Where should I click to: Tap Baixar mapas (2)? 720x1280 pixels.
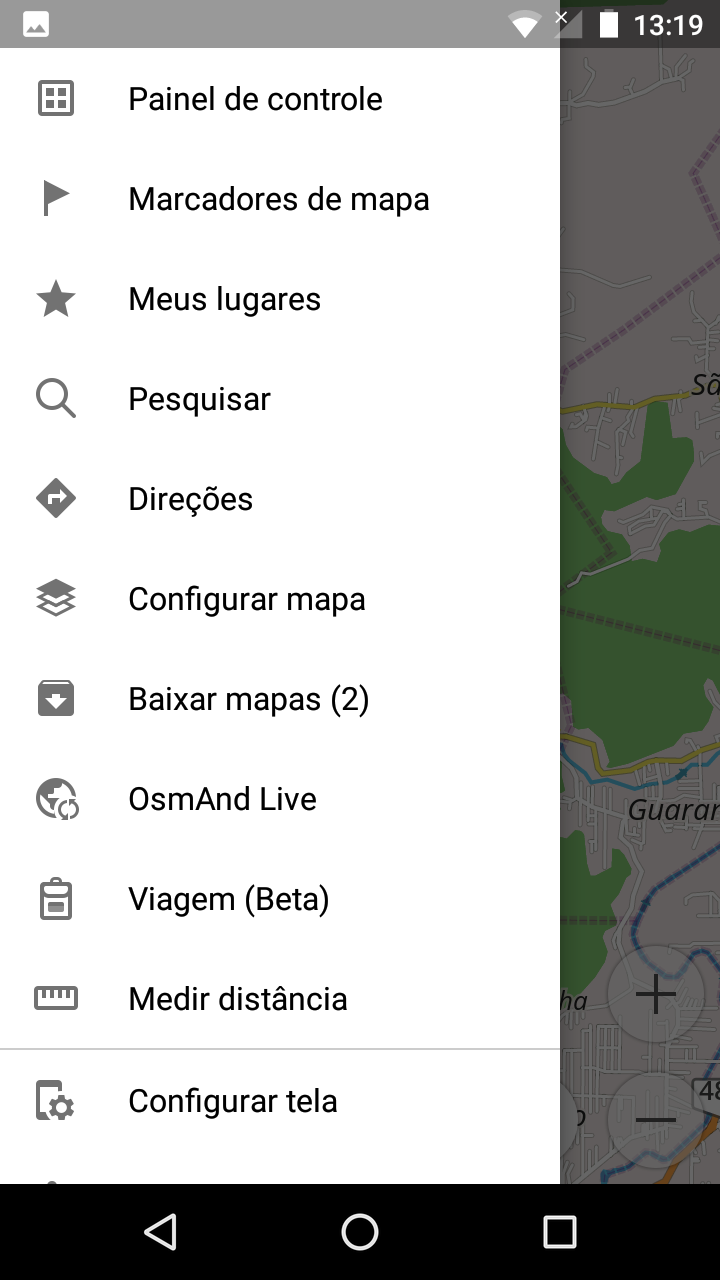(280, 699)
